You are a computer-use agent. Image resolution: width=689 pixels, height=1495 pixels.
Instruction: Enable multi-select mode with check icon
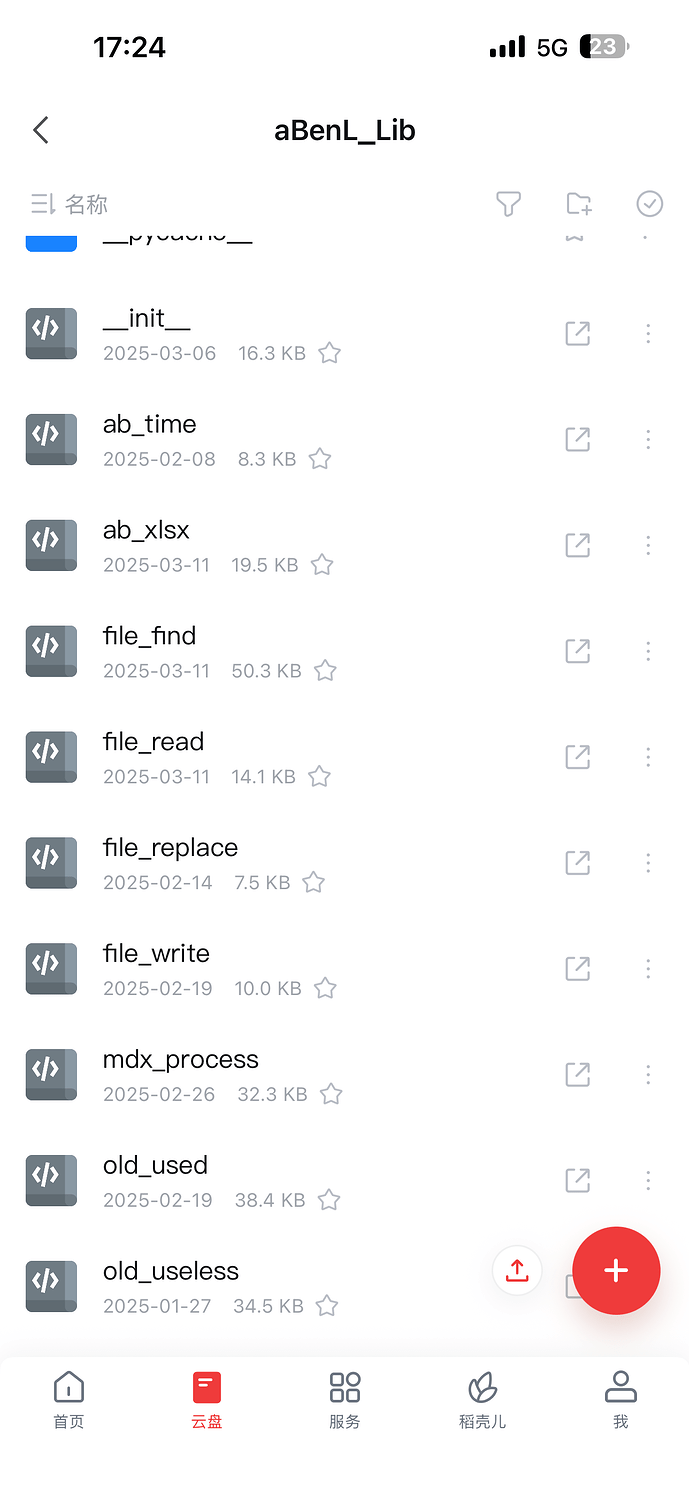[x=649, y=204]
